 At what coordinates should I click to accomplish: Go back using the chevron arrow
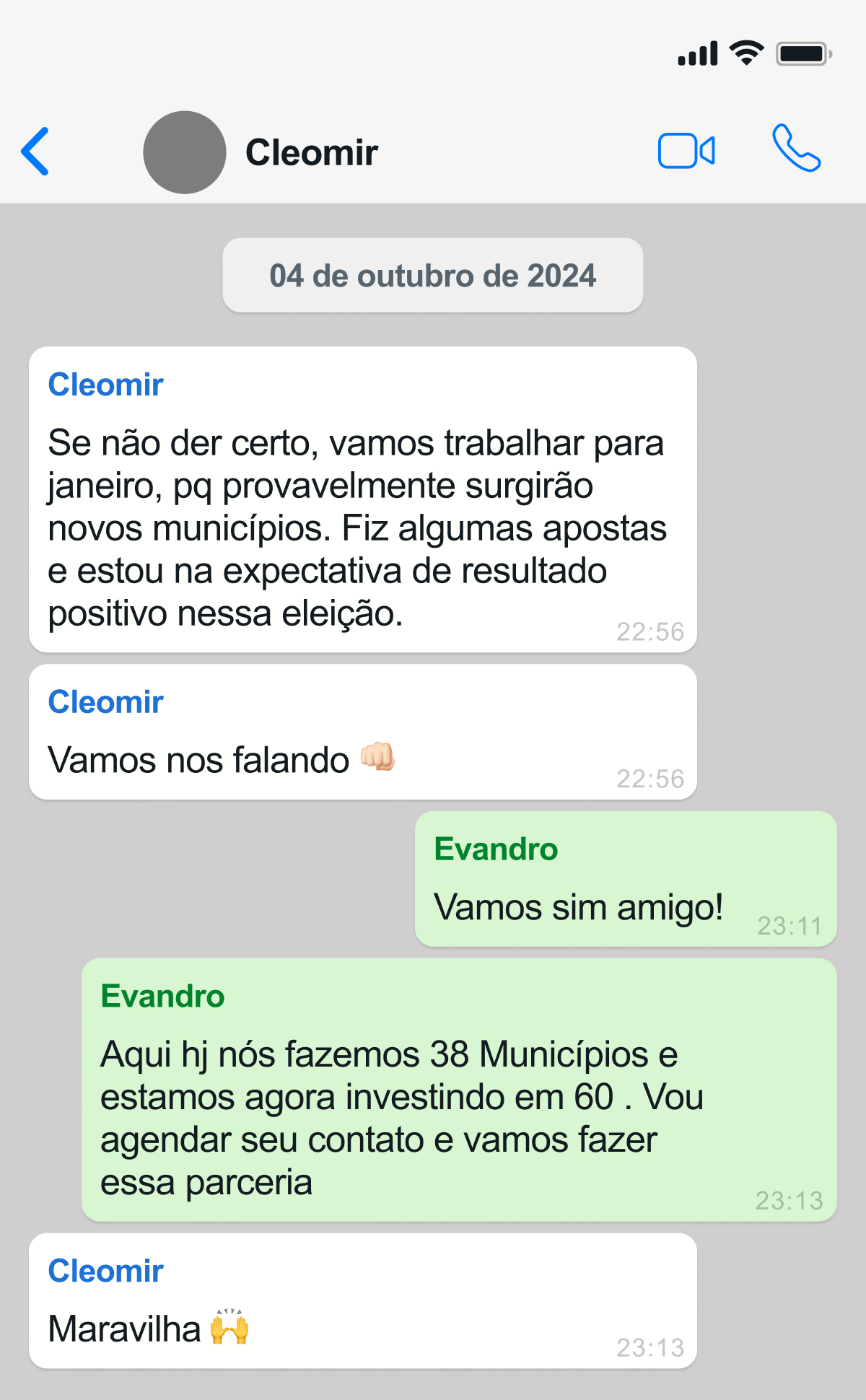35,151
